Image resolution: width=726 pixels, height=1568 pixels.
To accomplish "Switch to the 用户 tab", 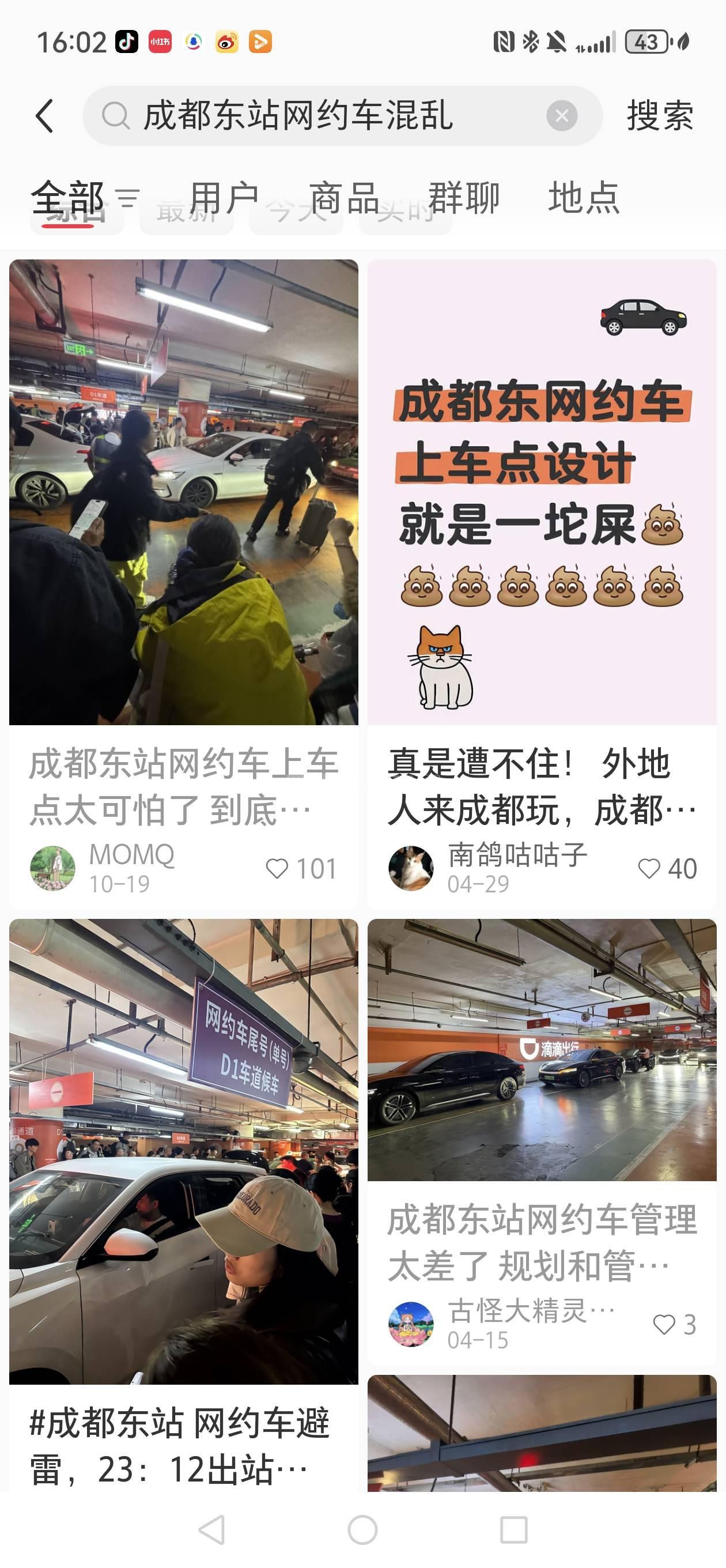I will coord(224,198).
